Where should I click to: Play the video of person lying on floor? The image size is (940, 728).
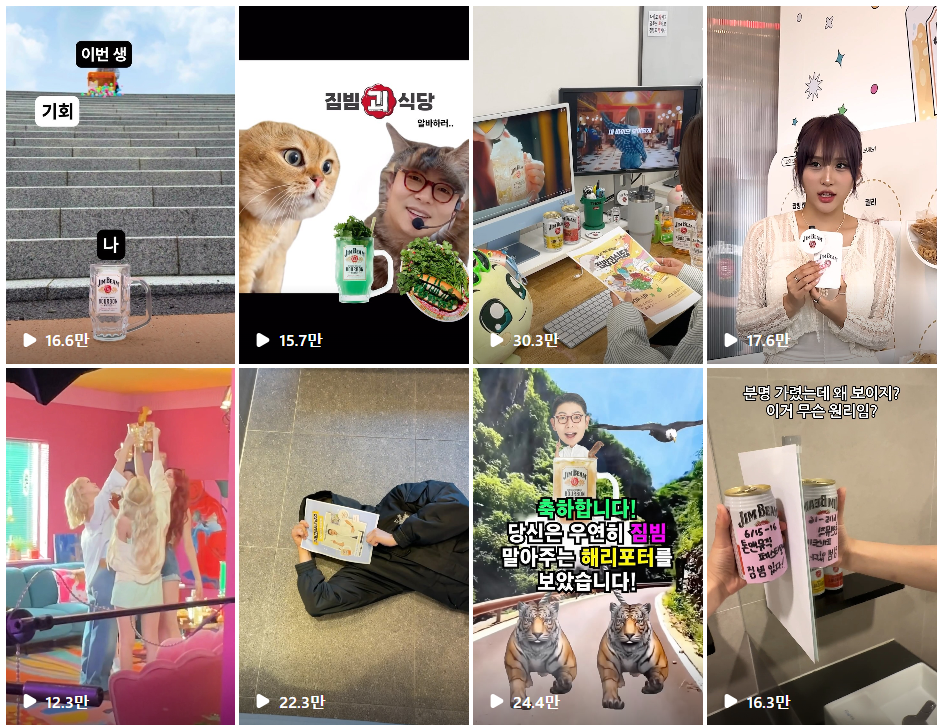coord(353,546)
